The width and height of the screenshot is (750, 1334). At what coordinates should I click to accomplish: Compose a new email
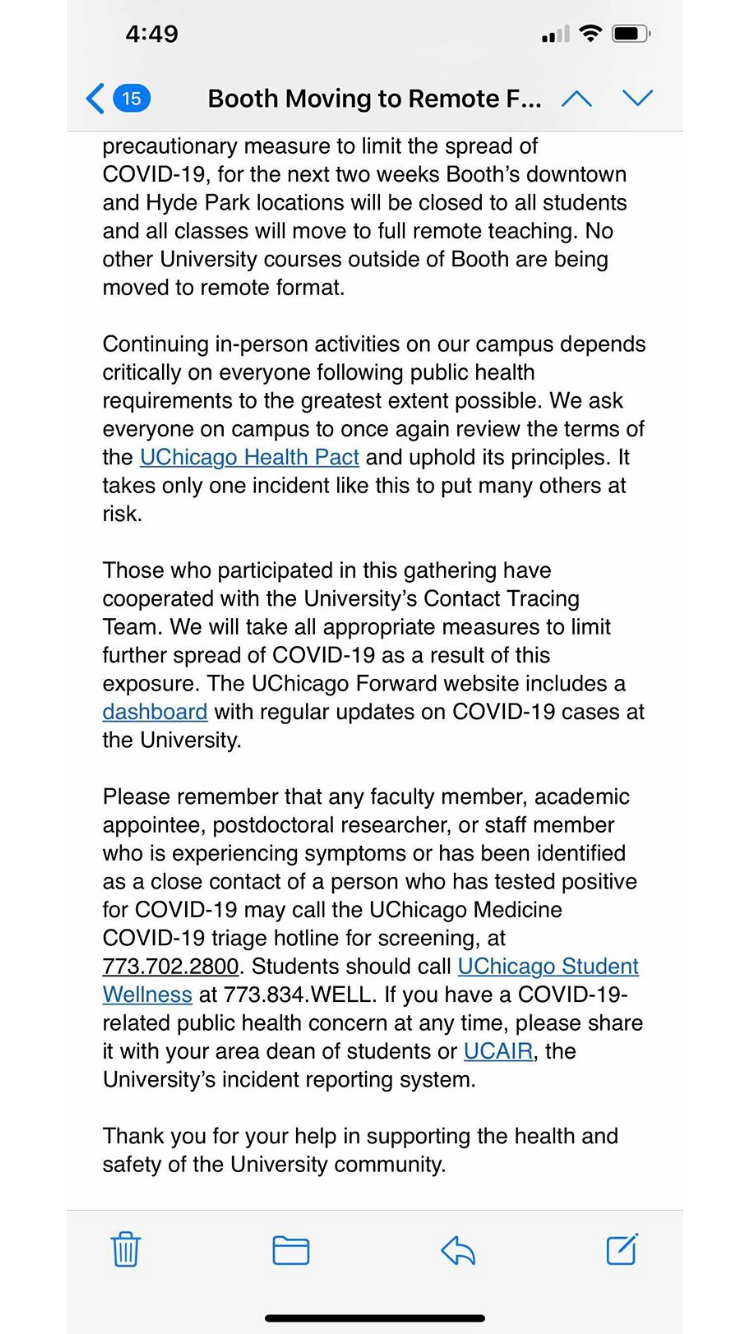tap(622, 1249)
